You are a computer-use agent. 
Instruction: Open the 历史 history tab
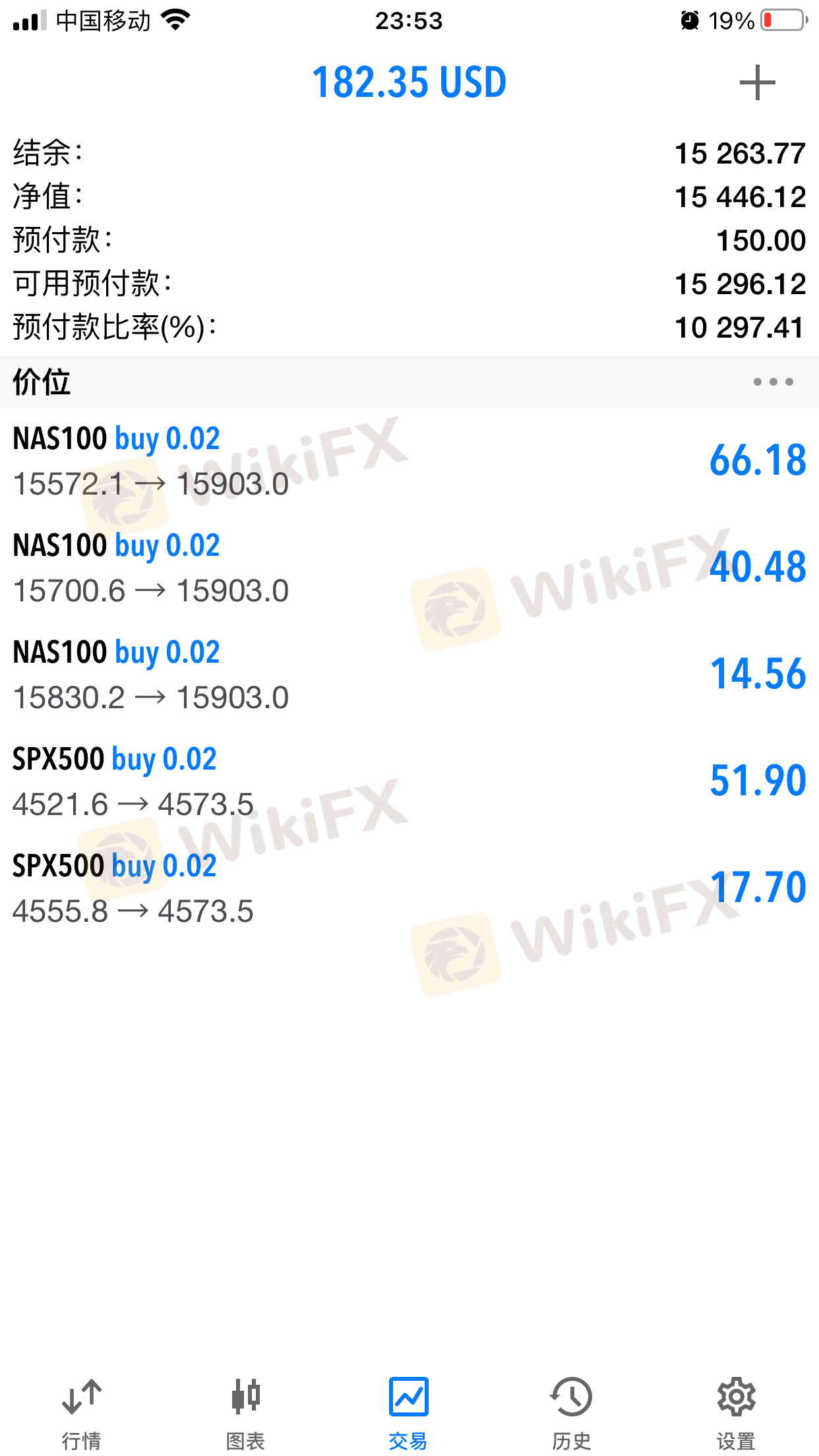tap(572, 1412)
